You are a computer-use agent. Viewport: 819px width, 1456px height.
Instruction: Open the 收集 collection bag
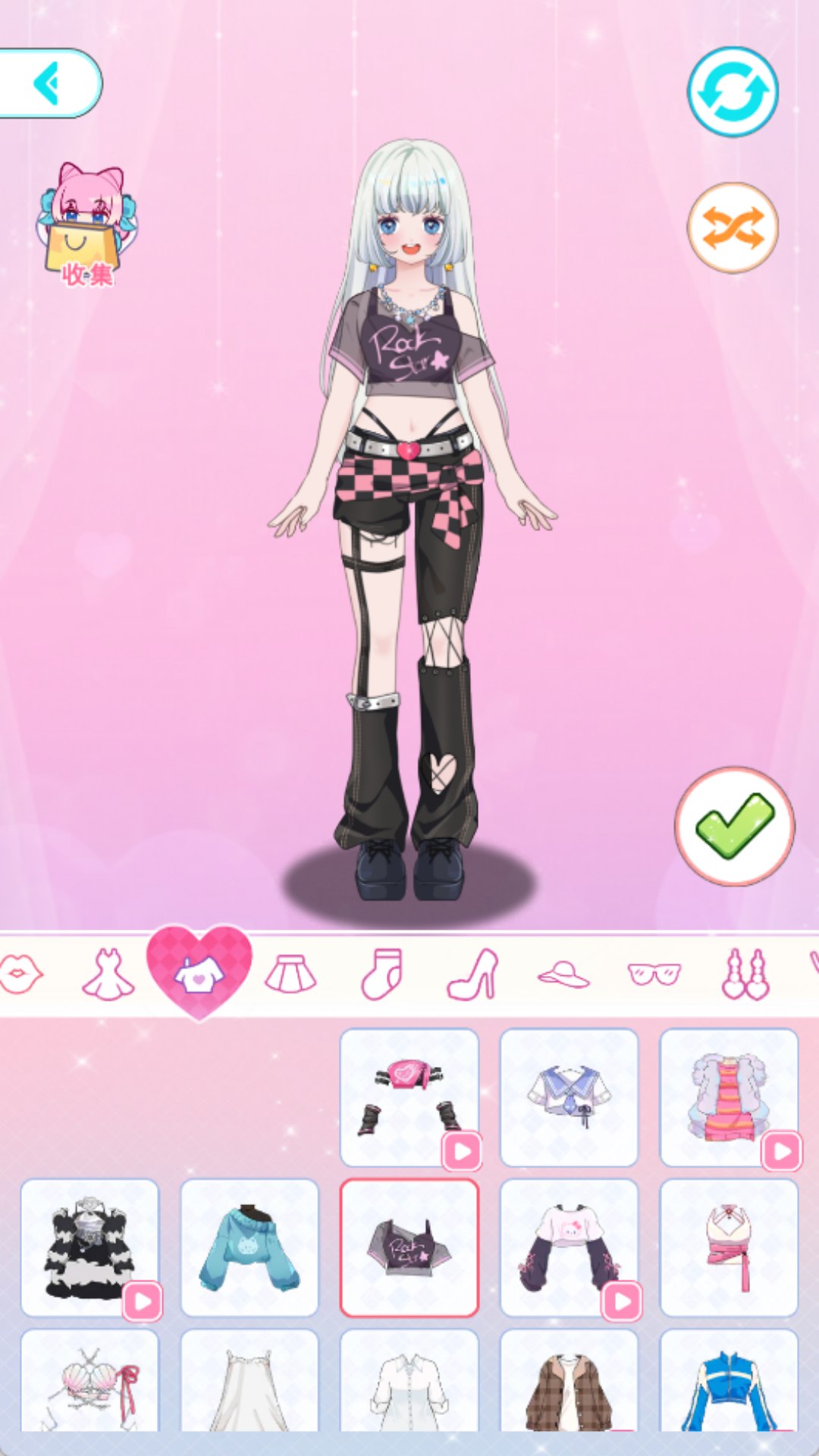(86, 226)
